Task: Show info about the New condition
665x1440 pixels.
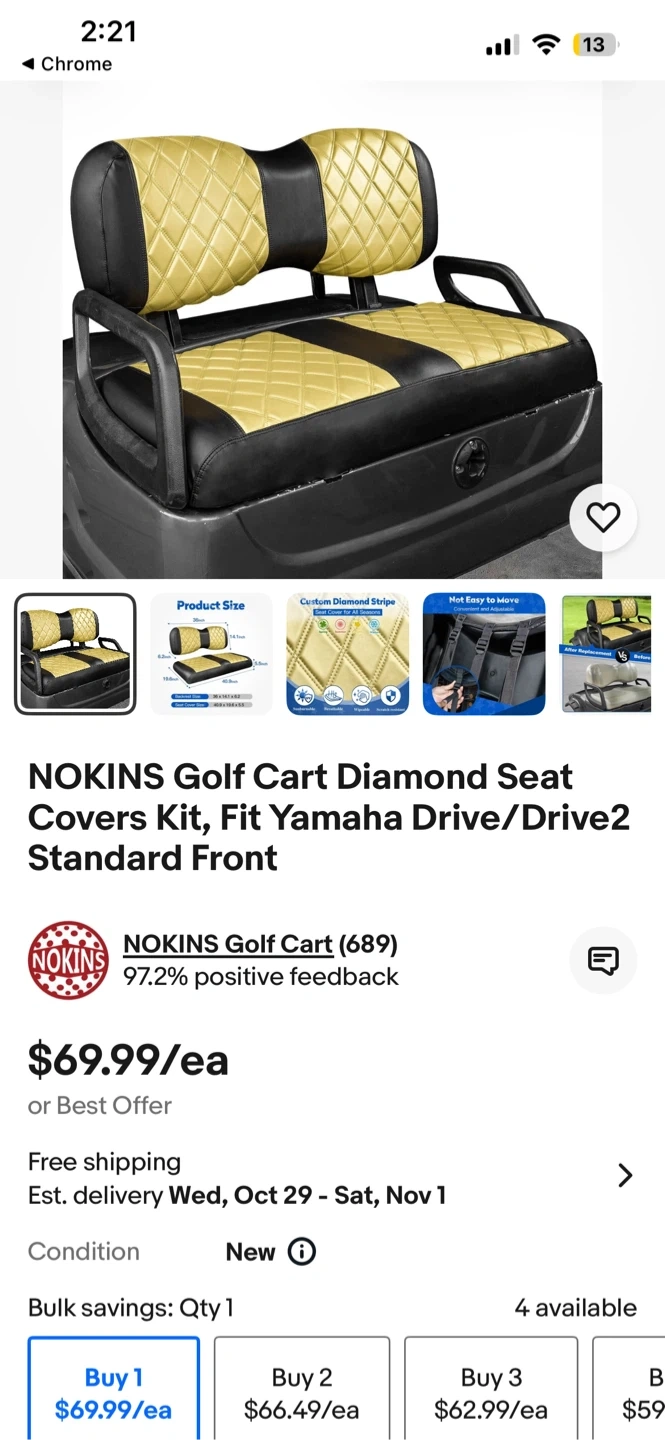Action: point(302,1252)
